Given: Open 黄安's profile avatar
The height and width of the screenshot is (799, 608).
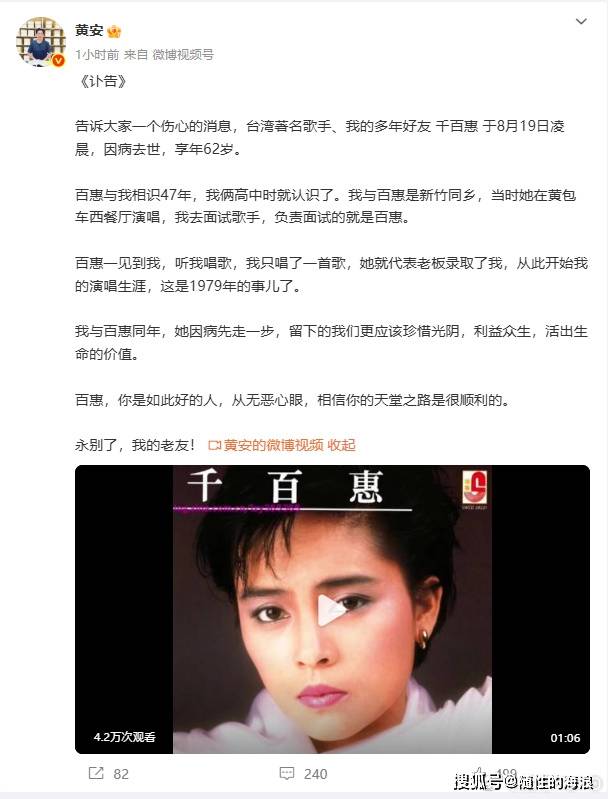Looking at the screenshot, I should (40, 42).
